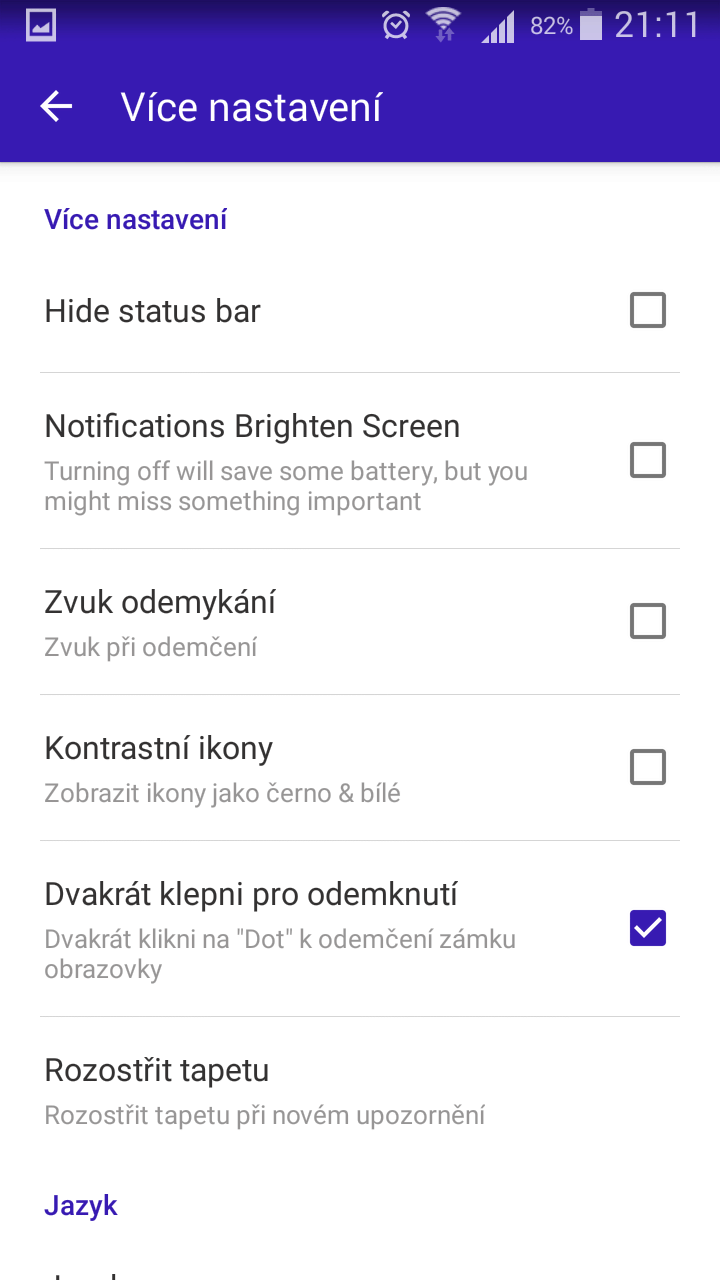Enable Notifications Brighten Screen checkbox
Viewport: 720px width, 1280px height.
pos(648,460)
